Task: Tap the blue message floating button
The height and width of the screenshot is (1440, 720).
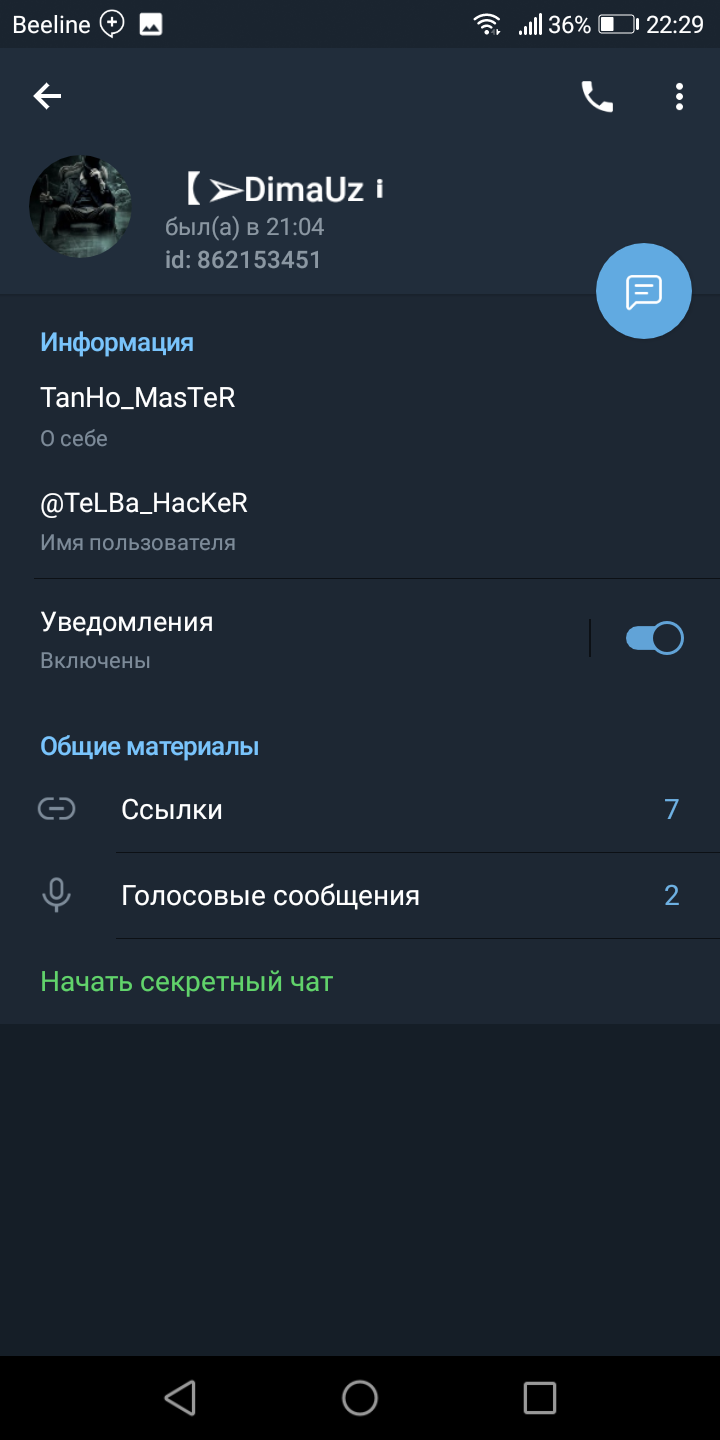Action: point(644,292)
